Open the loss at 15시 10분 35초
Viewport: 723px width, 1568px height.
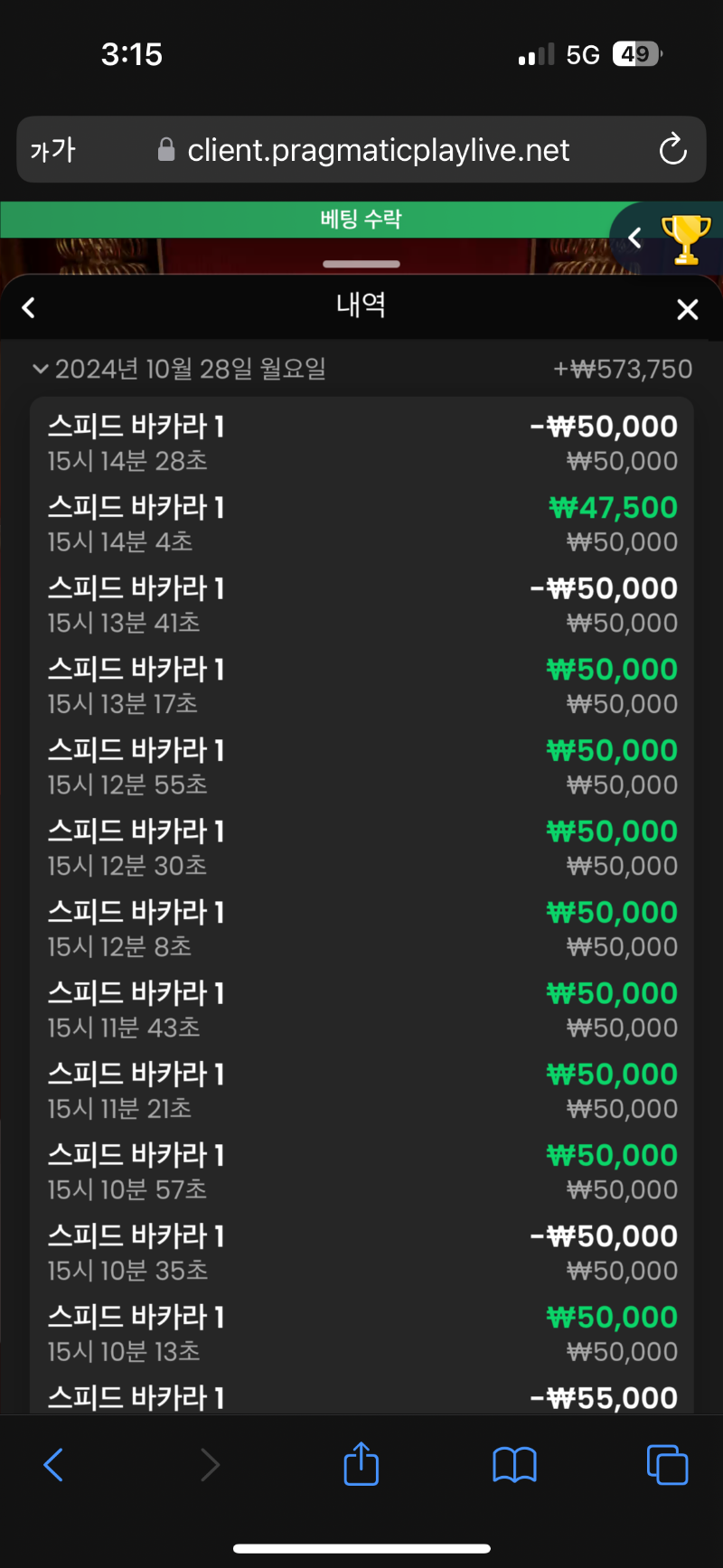coord(361,1253)
